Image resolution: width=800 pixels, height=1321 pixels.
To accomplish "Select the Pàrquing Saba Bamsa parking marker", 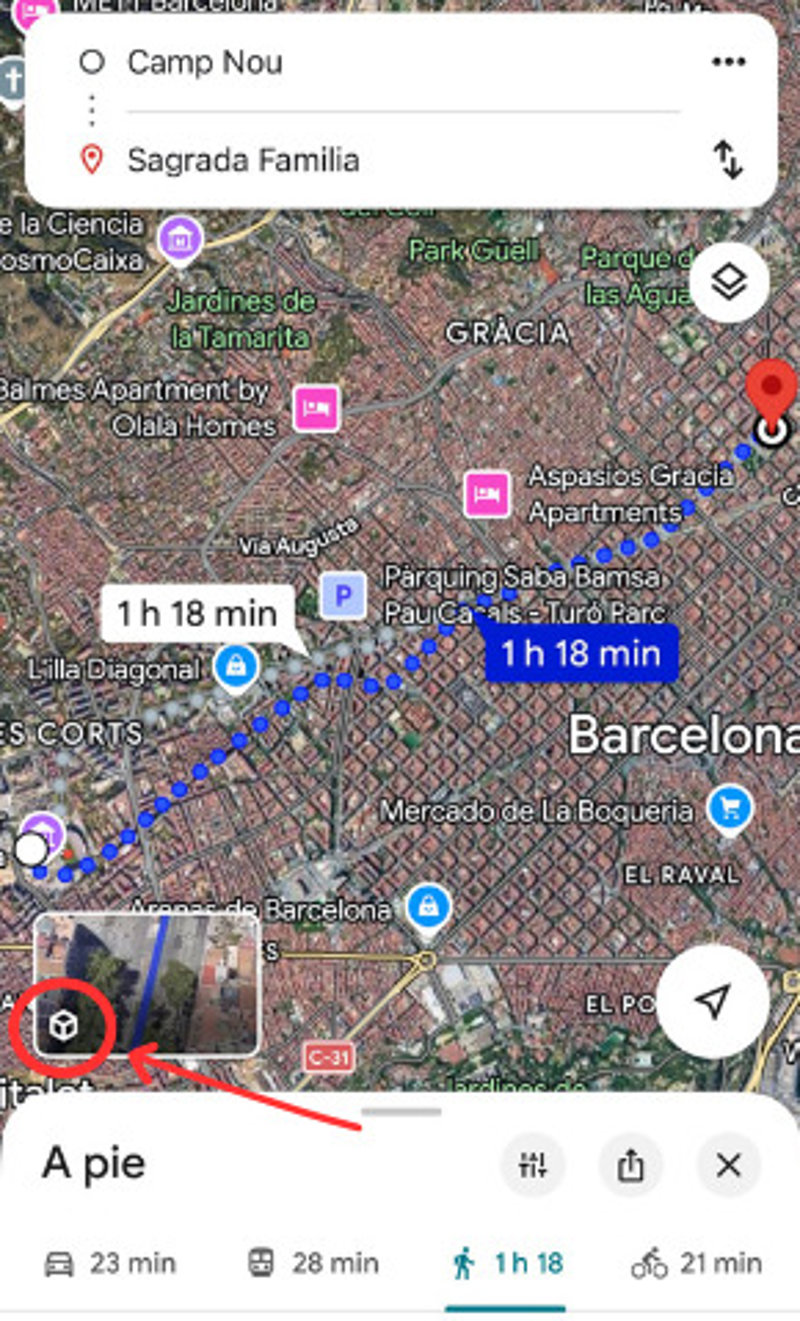I will click(343, 597).
